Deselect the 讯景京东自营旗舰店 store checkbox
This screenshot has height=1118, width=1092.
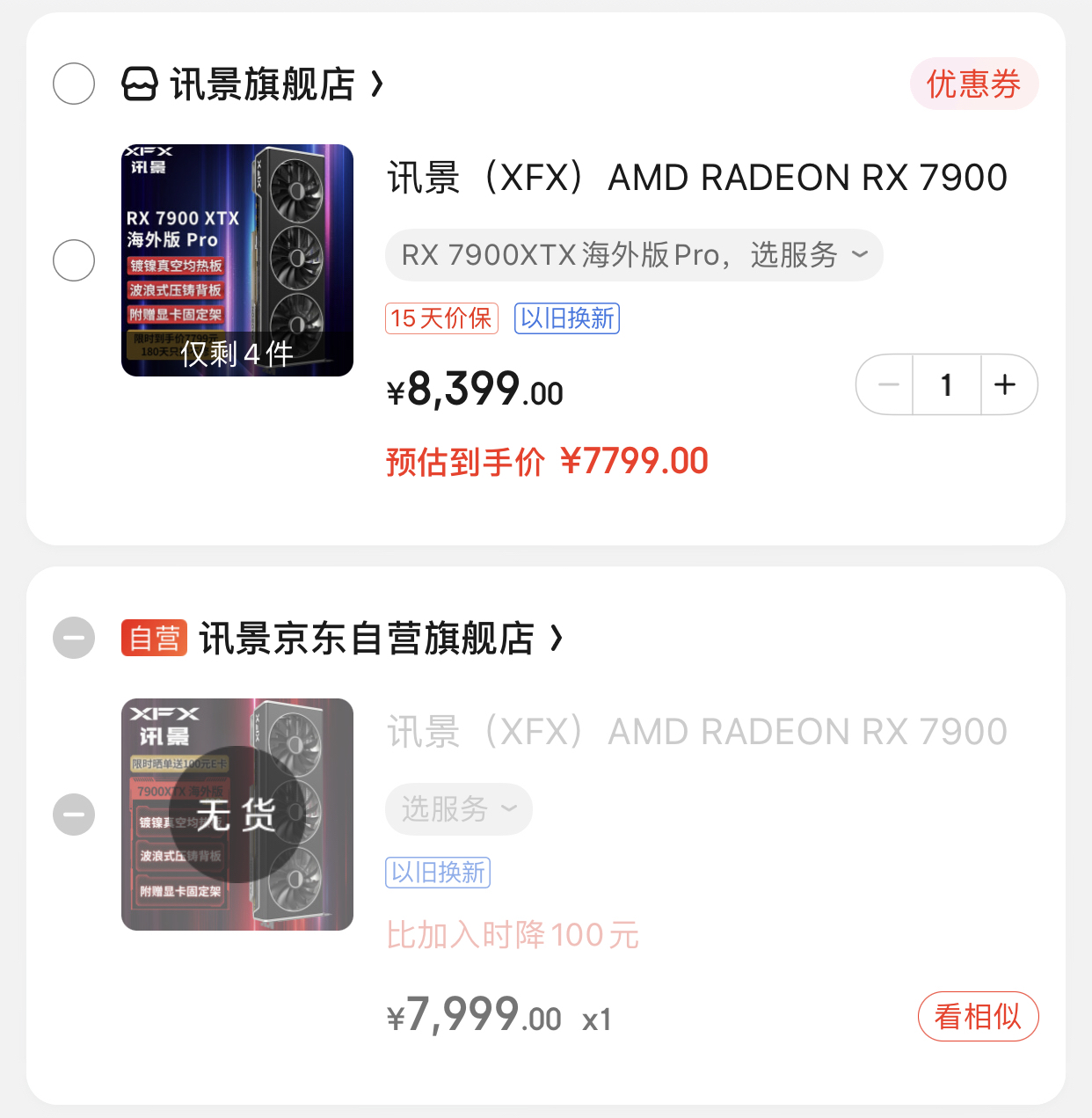pyautogui.click(x=74, y=638)
